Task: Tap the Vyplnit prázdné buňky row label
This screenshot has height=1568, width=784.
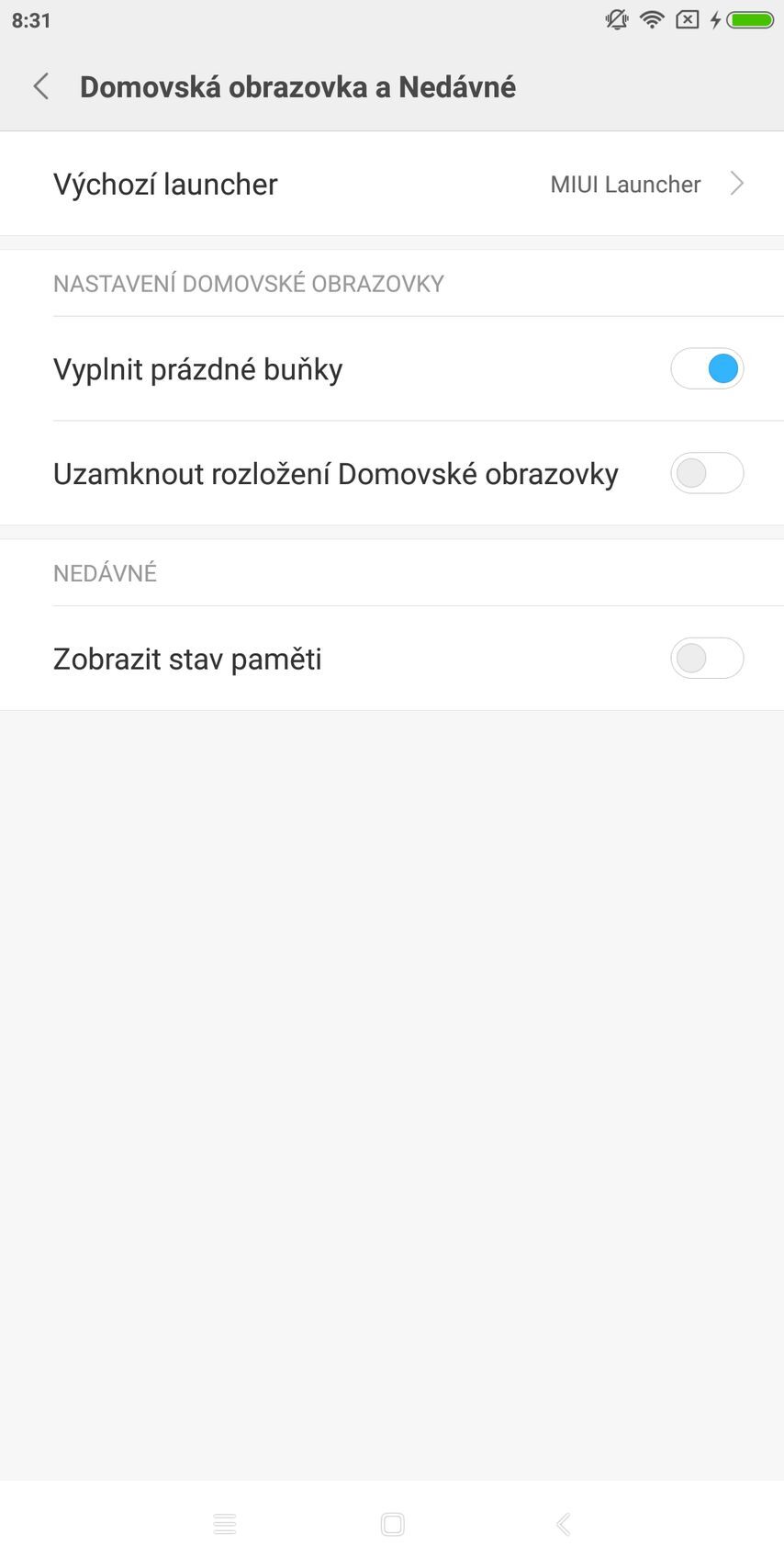Action: pos(196,367)
